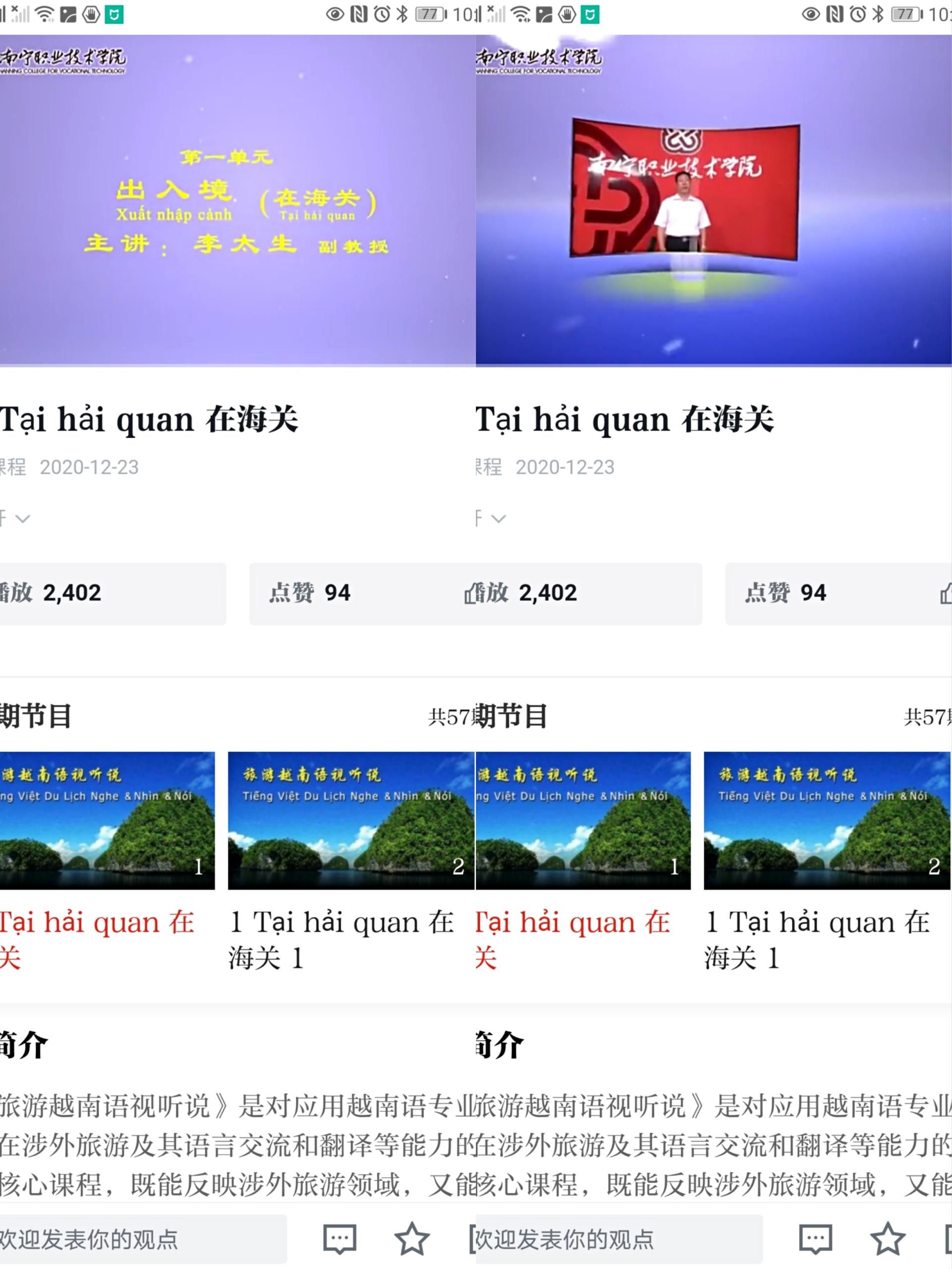Favorite the course with the left pane's star icon

pyautogui.click(x=412, y=1239)
